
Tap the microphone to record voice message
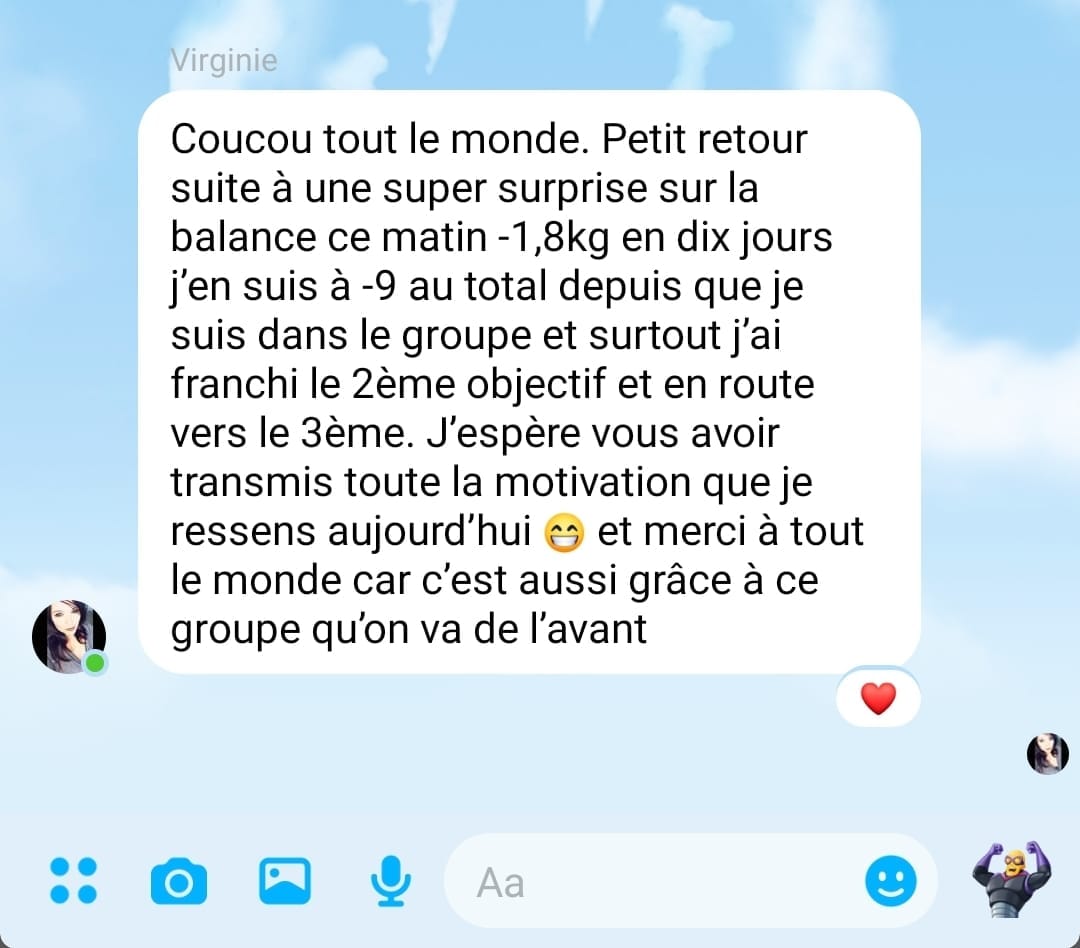click(x=390, y=881)
